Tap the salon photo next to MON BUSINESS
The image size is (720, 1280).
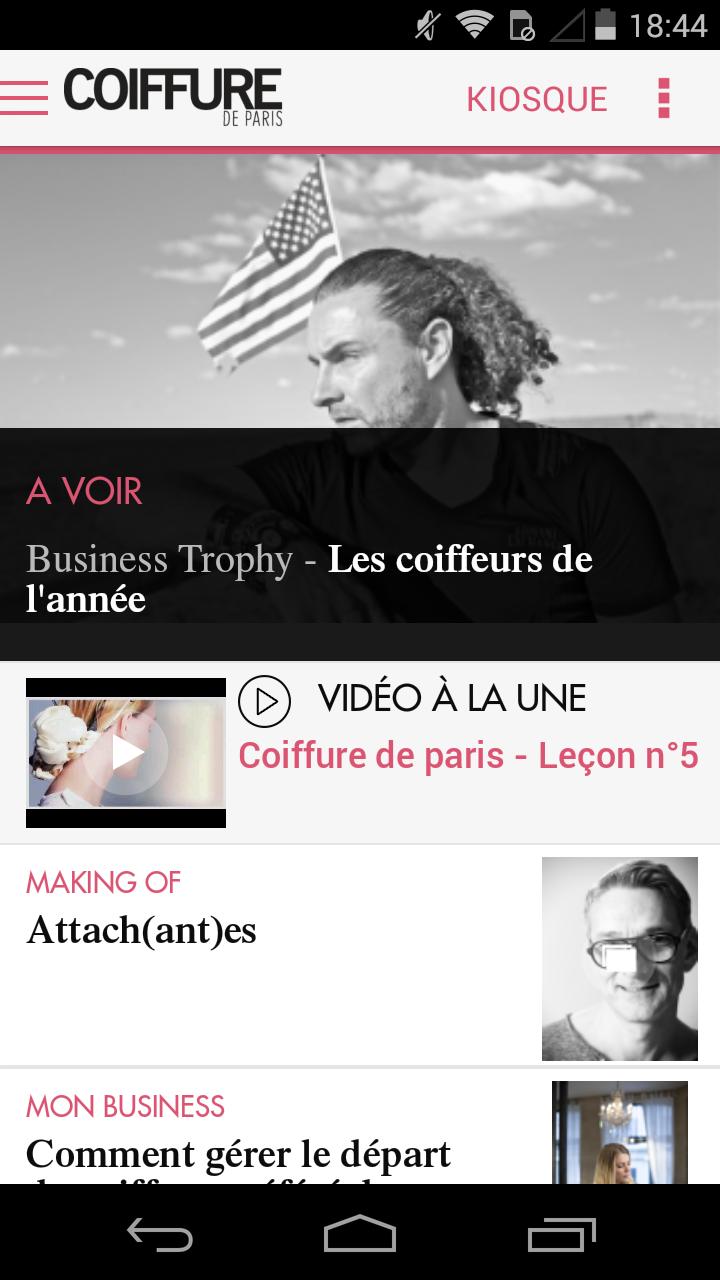click(619, 1131)
